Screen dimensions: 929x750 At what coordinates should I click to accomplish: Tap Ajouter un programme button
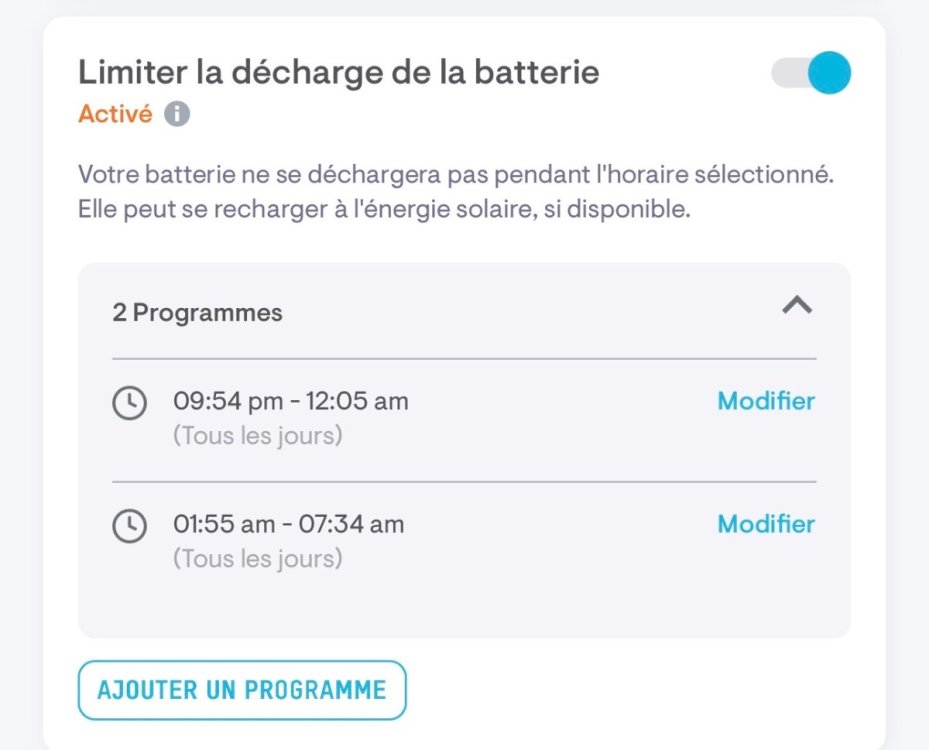[x=242, y=690]
